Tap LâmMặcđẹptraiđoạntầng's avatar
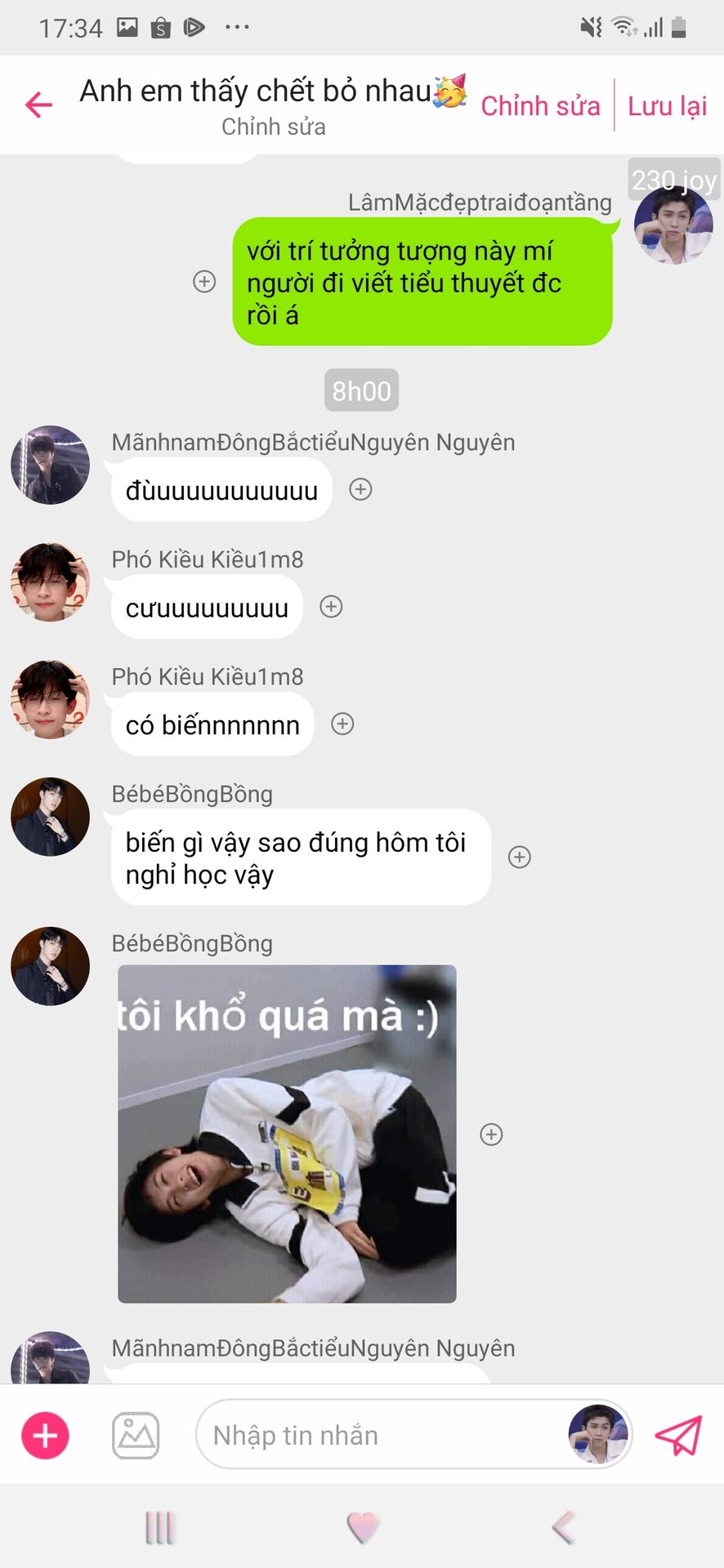This screenshot has height=1568, width=724. click(674, 225)
